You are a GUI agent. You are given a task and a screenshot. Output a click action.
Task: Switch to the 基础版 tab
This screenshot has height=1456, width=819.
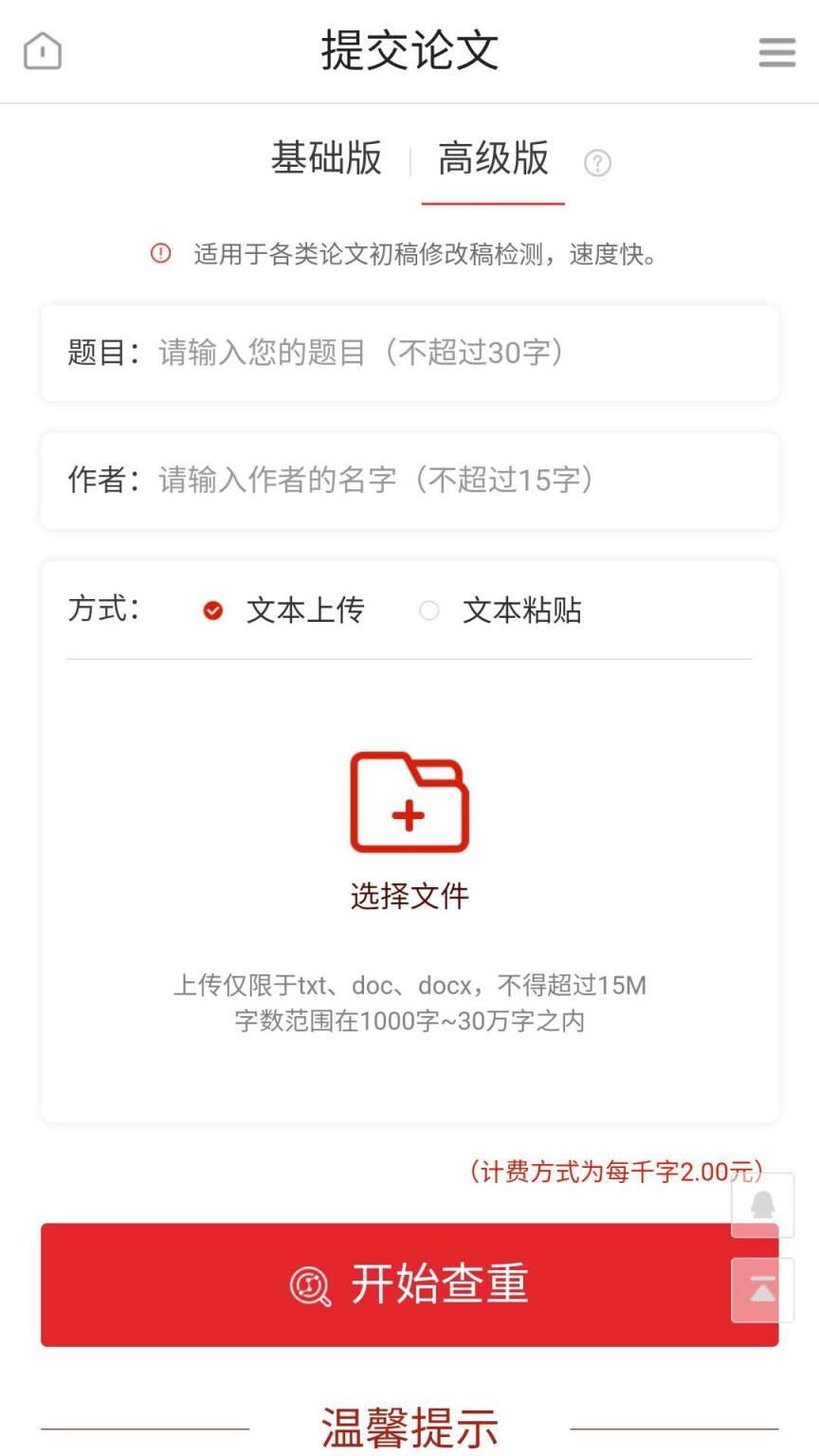[x=325, y=159]
